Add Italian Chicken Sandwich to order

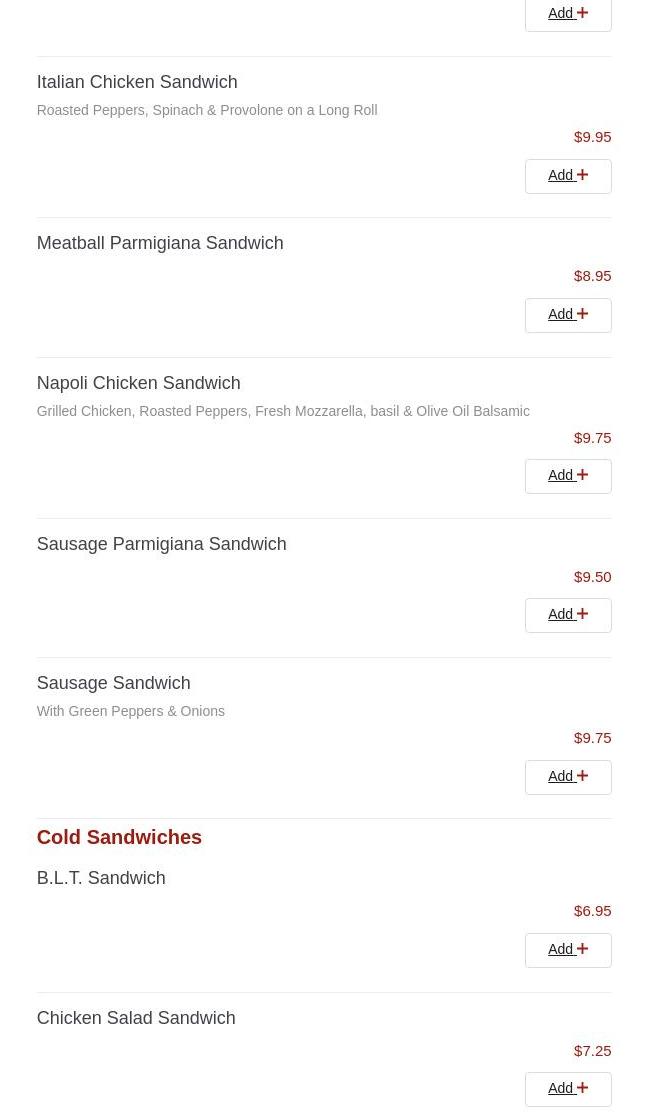point(567,176)
